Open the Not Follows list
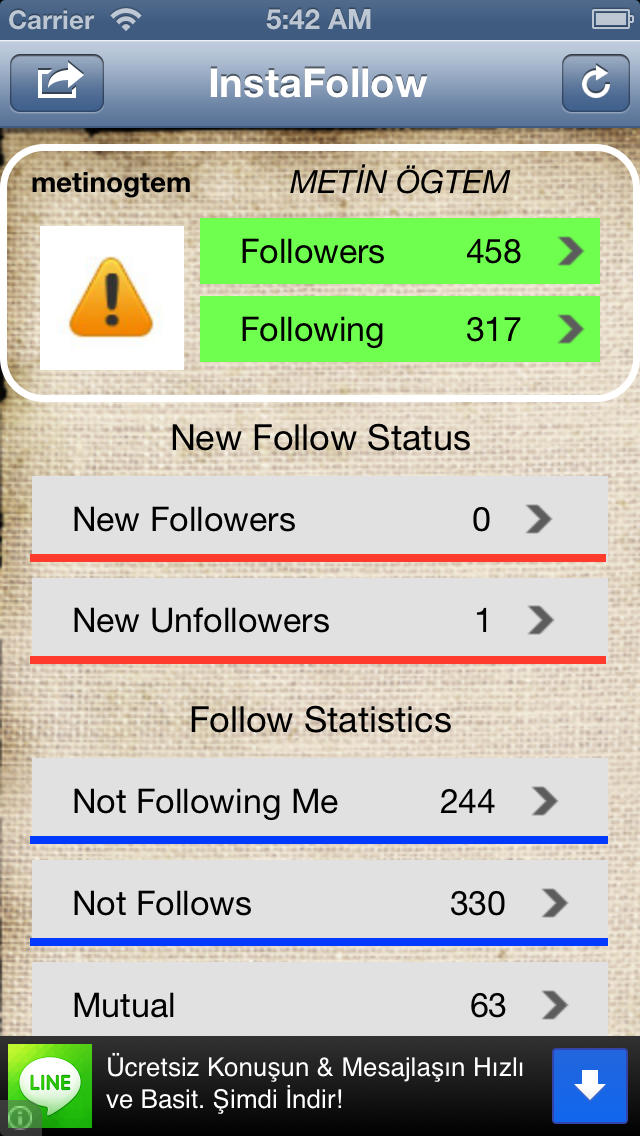Image resolution: width=640 pixels, height=1136 pixels. tap(319, 903)
